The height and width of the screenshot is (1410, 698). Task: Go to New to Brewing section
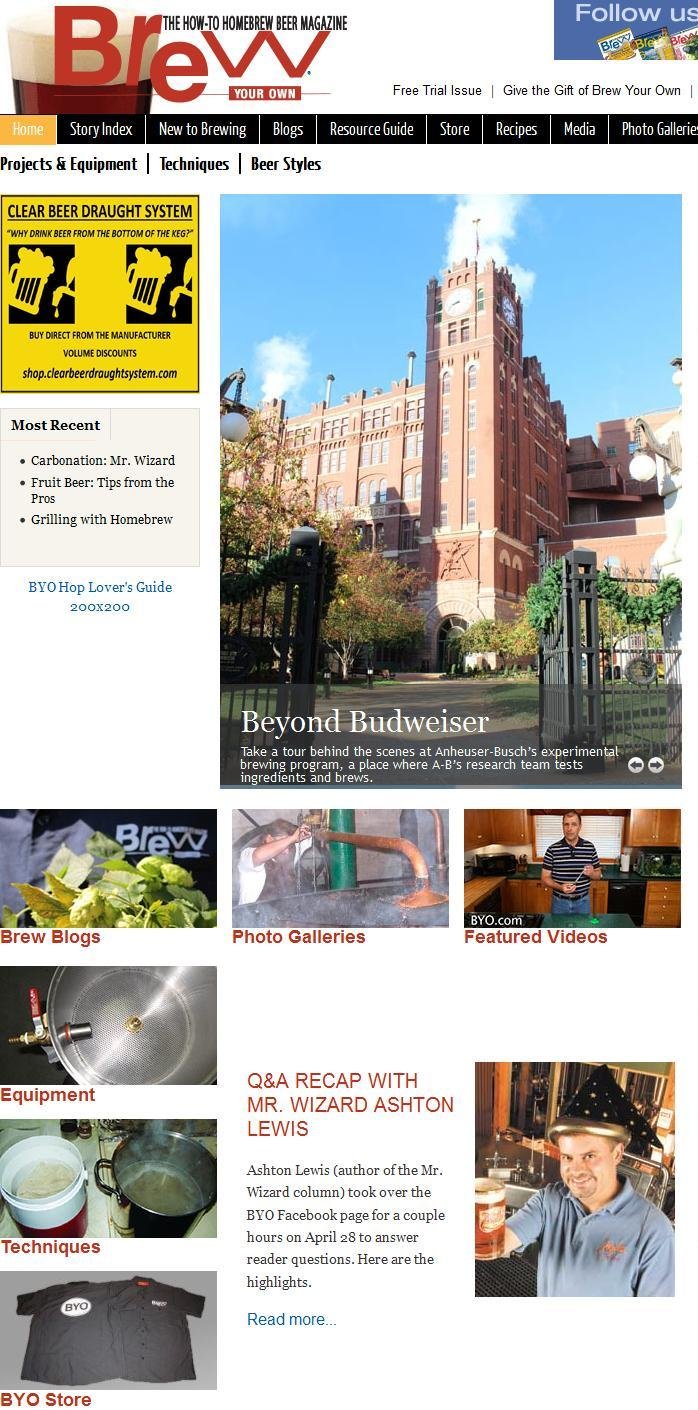pyautogui.click(x=202, y=129)
